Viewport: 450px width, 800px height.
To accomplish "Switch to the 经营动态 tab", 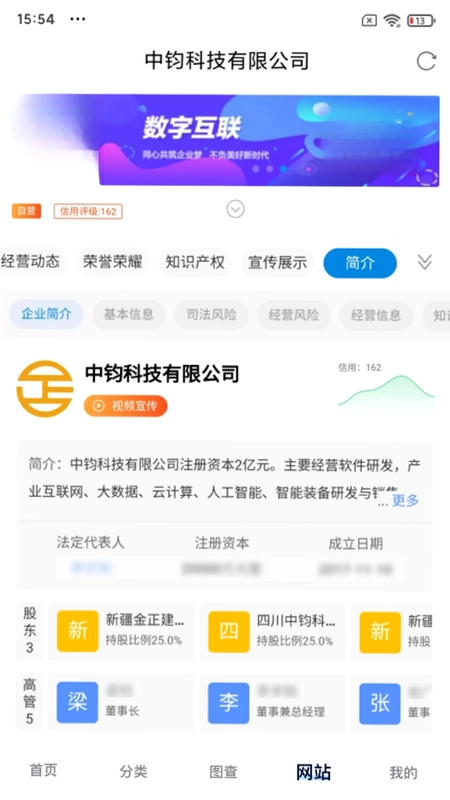I will click(x=31, y=262).
